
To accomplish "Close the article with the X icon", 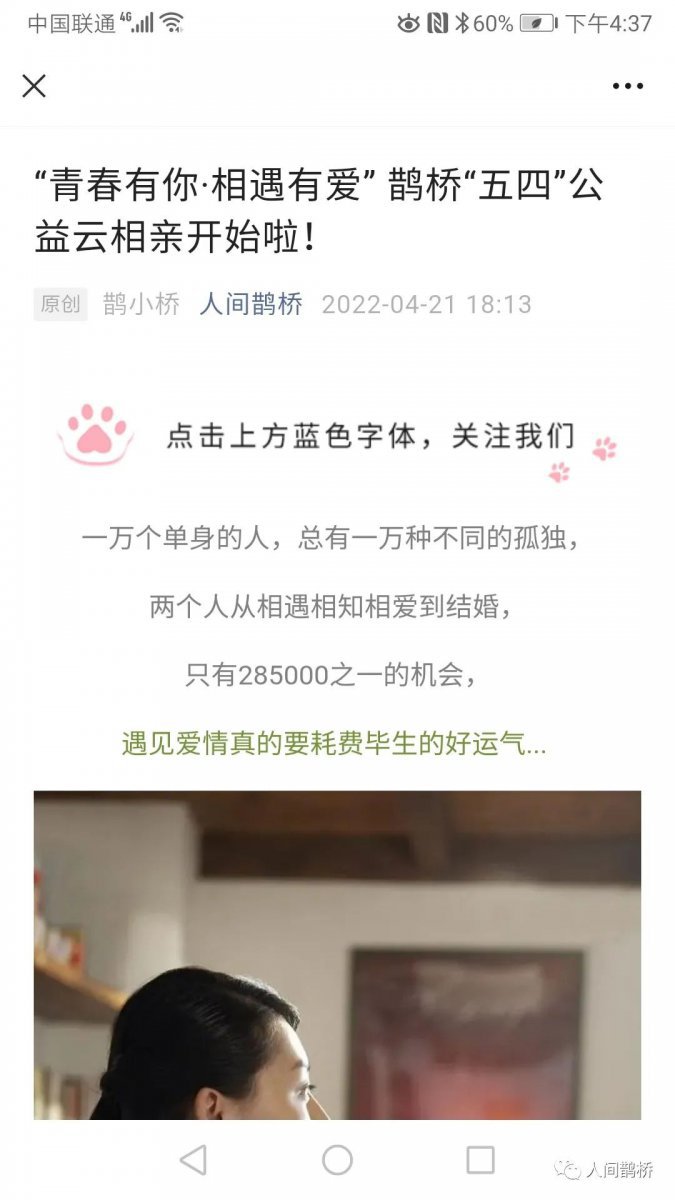I will click(x=34, y=86).
